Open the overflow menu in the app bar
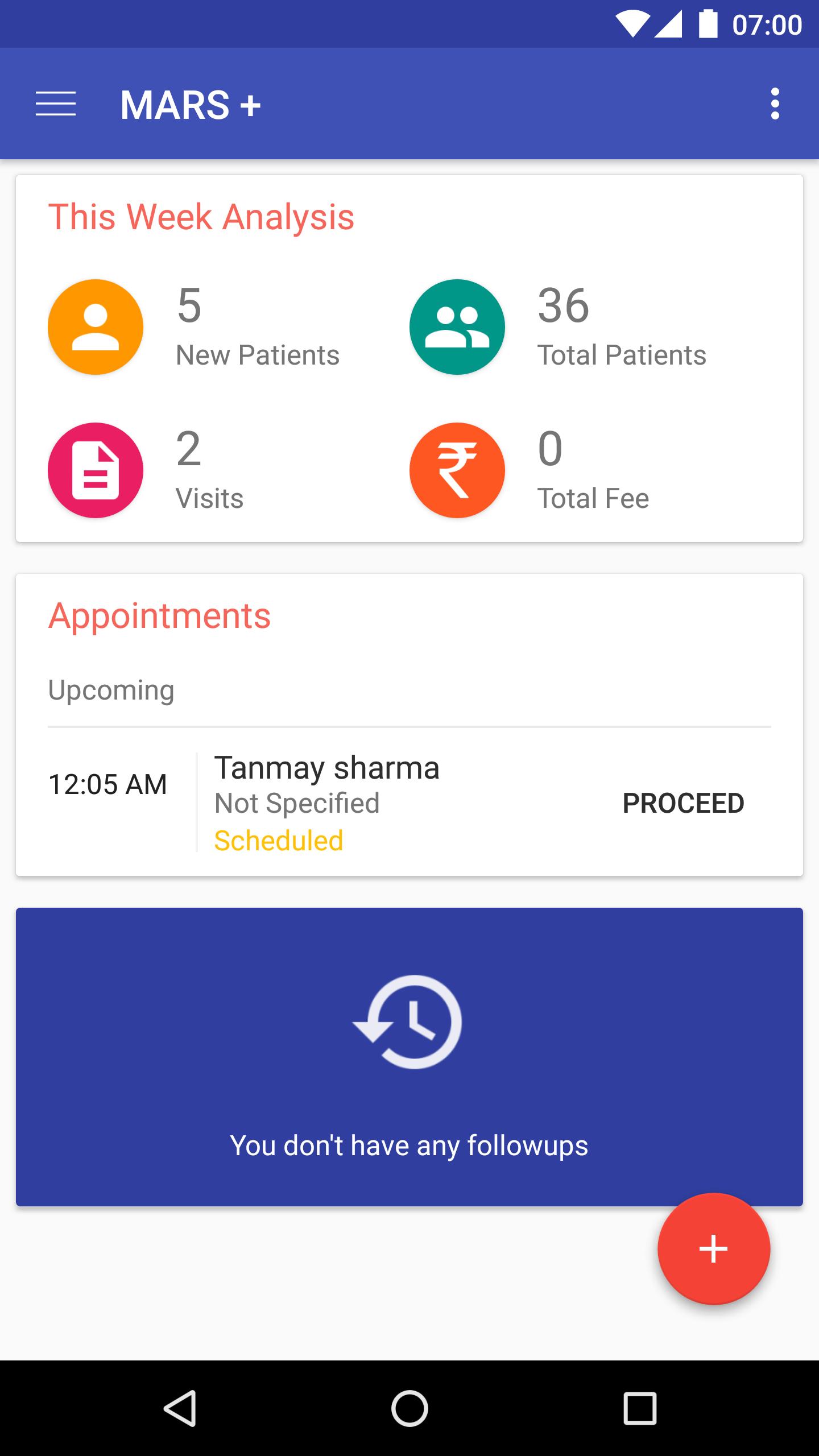This screenshot has height=1456, width=819. tap(775, 104)
